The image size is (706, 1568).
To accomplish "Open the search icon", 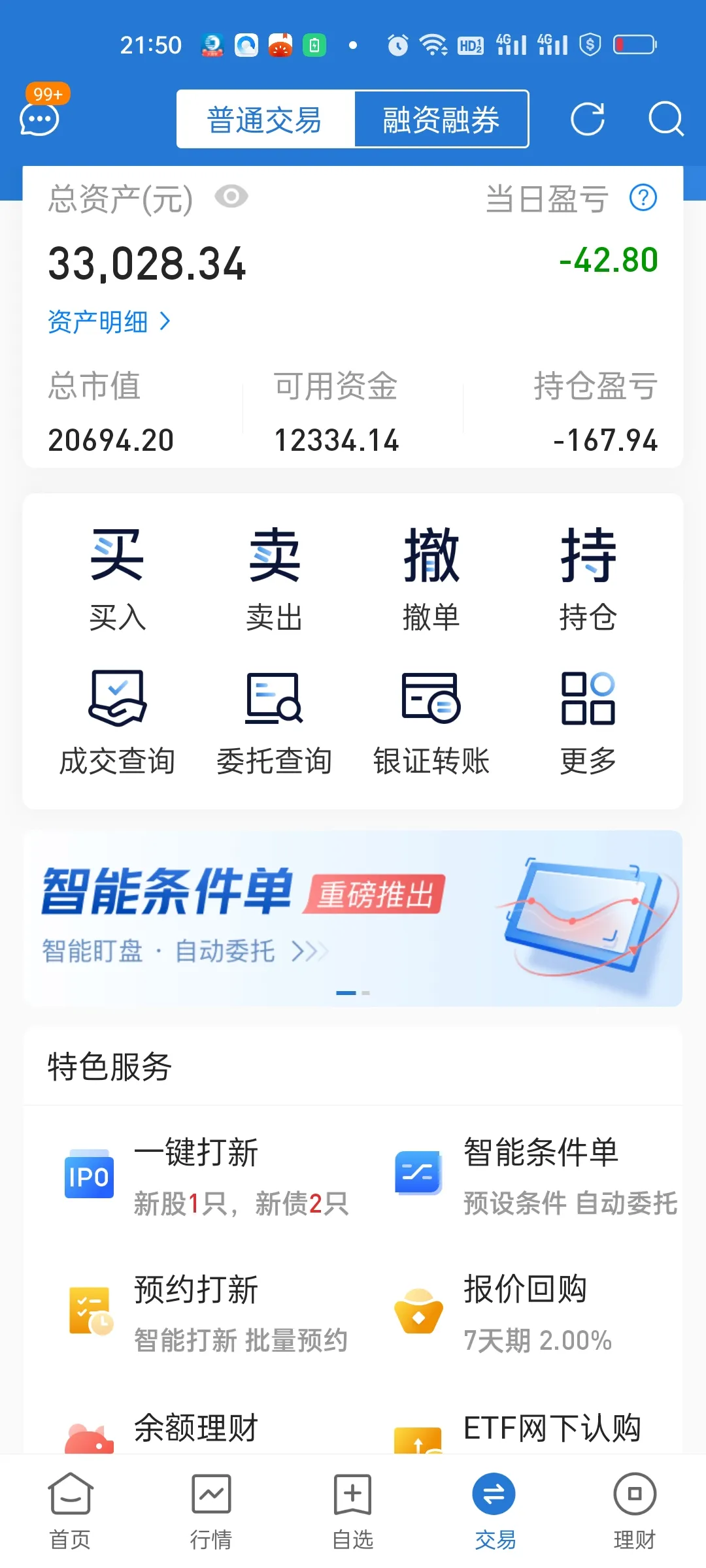I will point(665,119).
